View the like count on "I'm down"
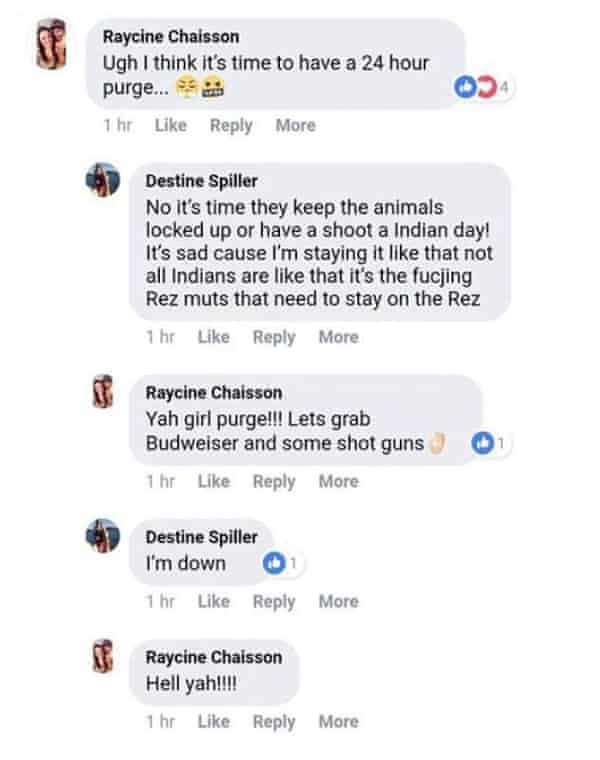600x760 pixels. [280, 564]
